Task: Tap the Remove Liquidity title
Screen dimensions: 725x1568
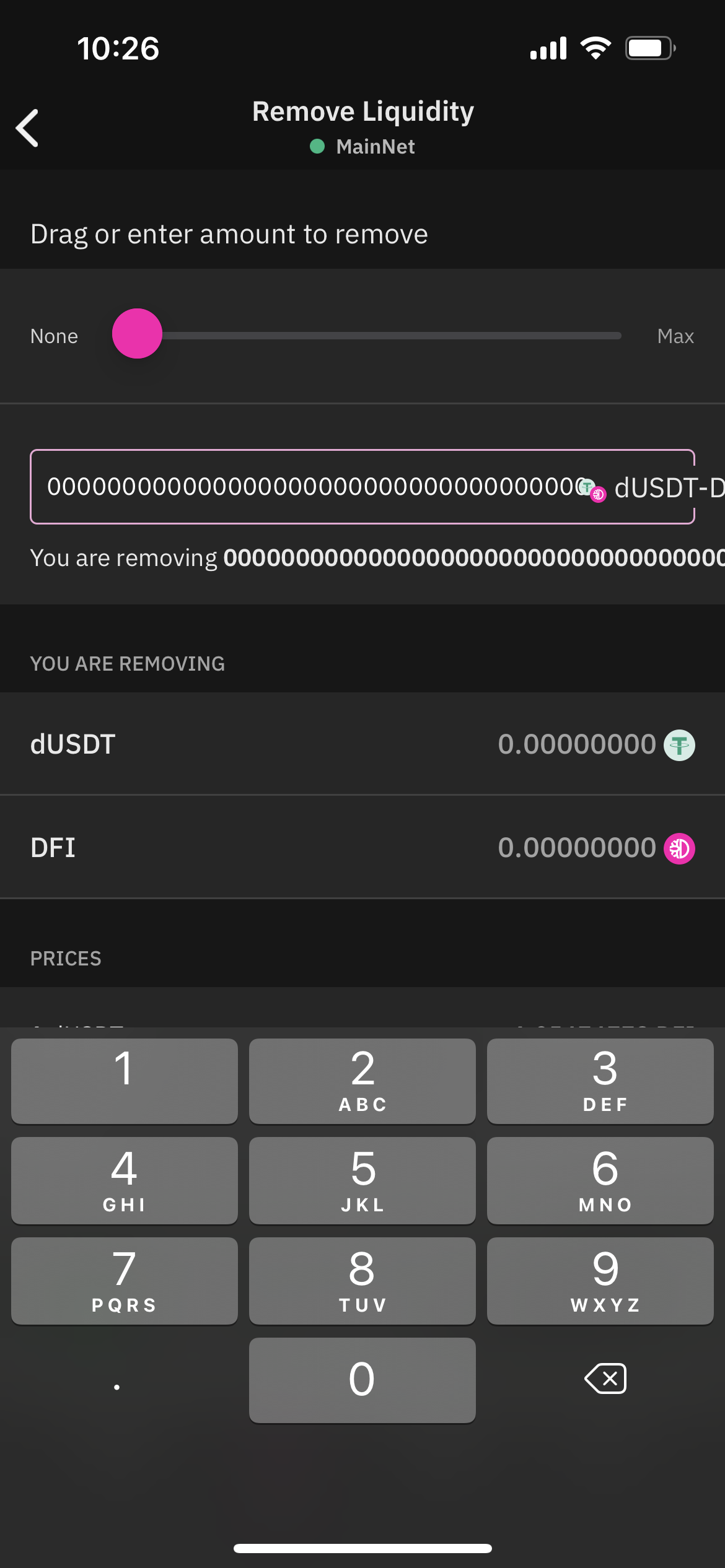Action: [x=362, y=111]
